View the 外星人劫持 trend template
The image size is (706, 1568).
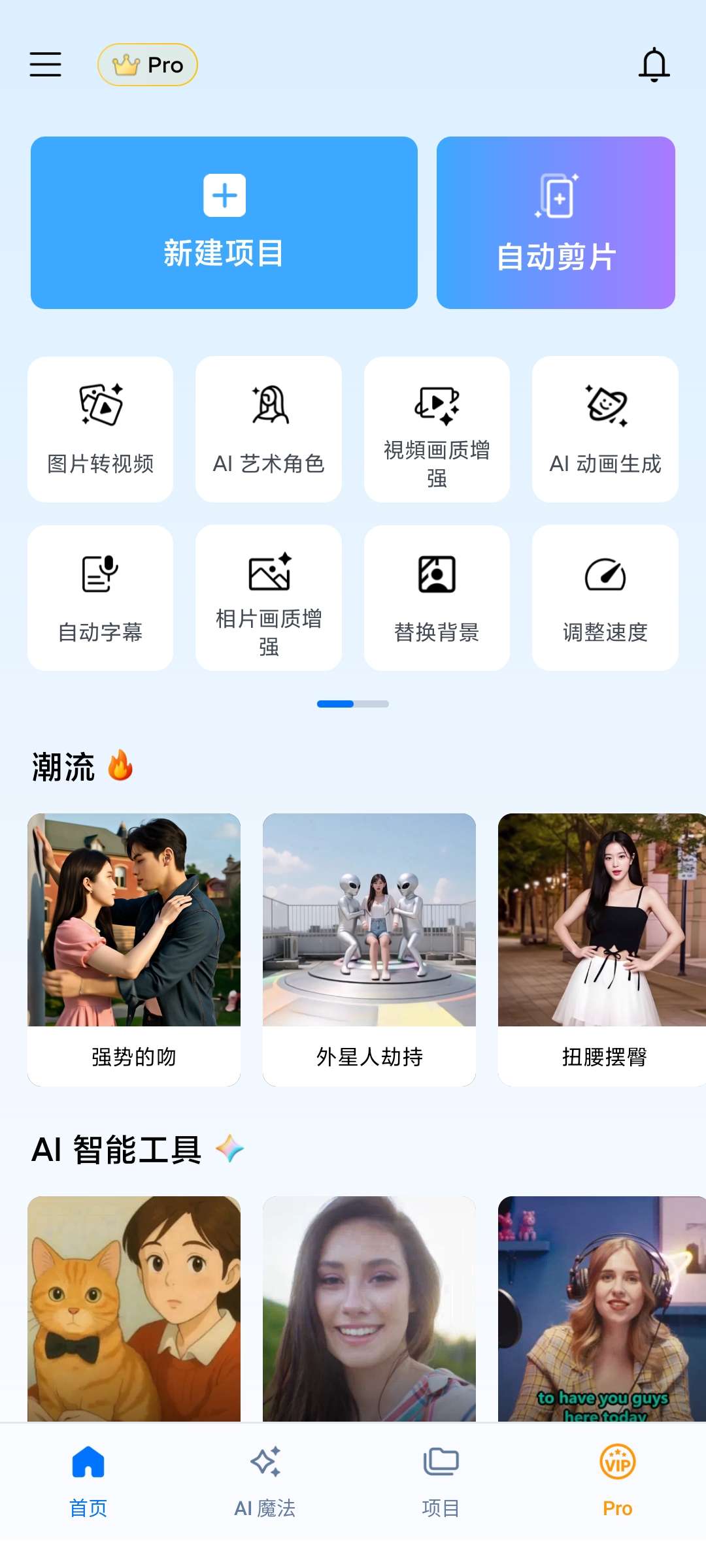(x=369, y=949)
